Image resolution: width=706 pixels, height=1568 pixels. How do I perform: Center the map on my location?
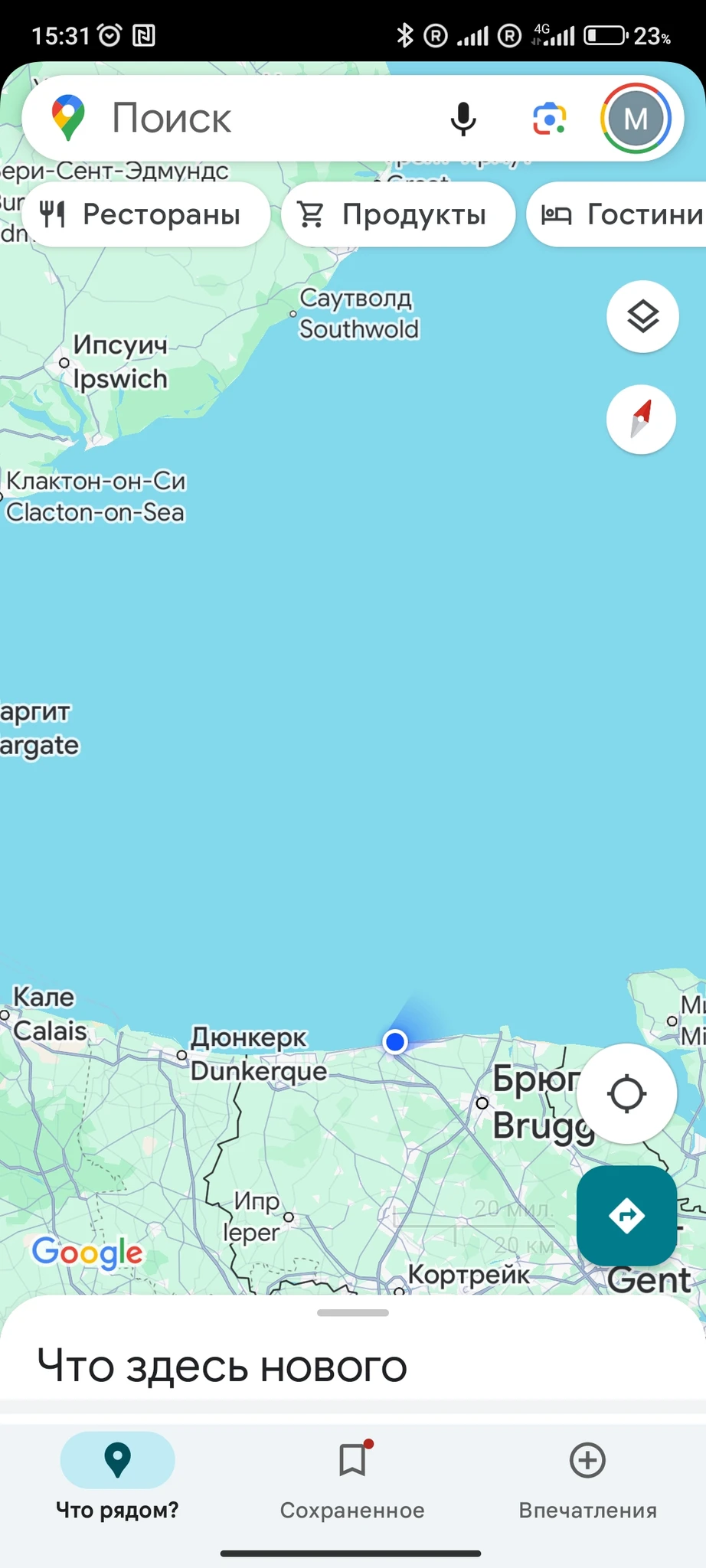tap(626, 1093)
